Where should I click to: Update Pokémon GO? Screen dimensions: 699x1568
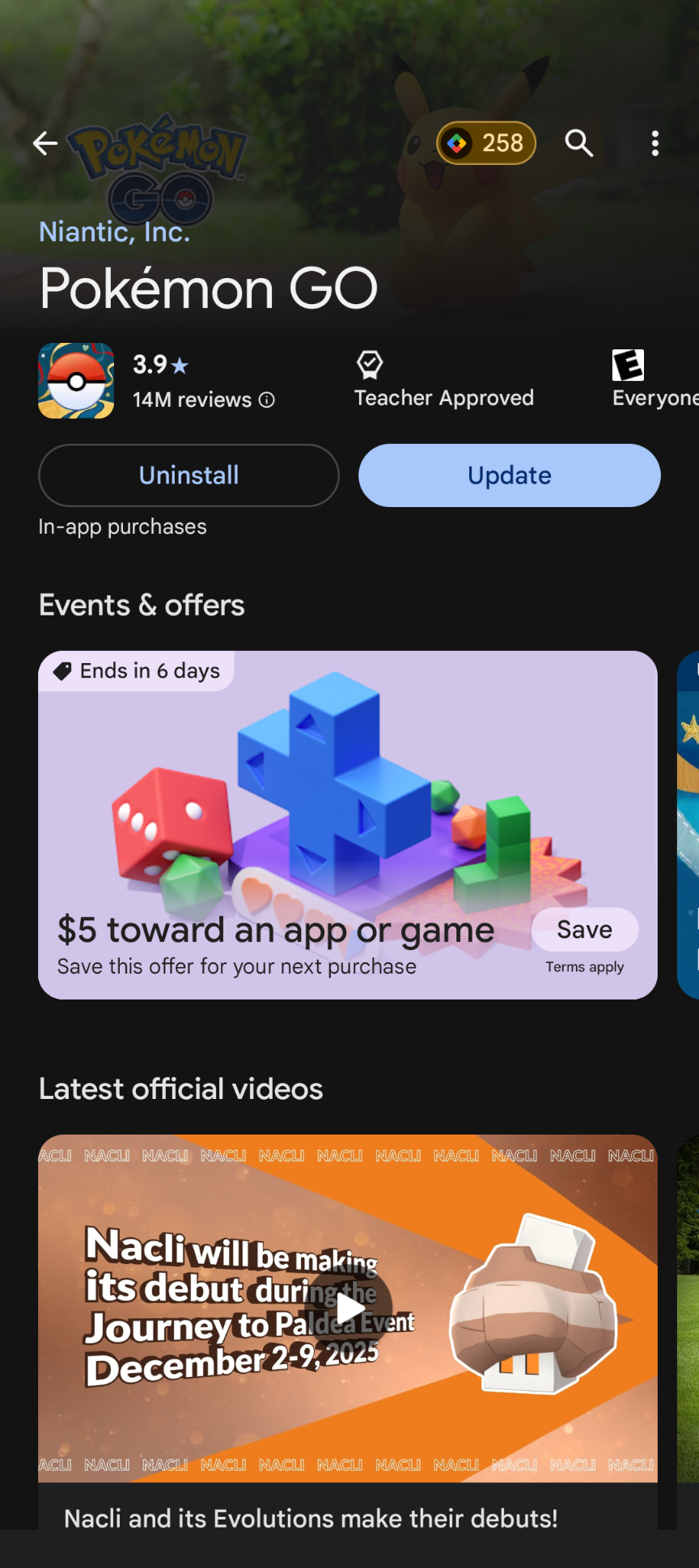[x=510, y=475]
